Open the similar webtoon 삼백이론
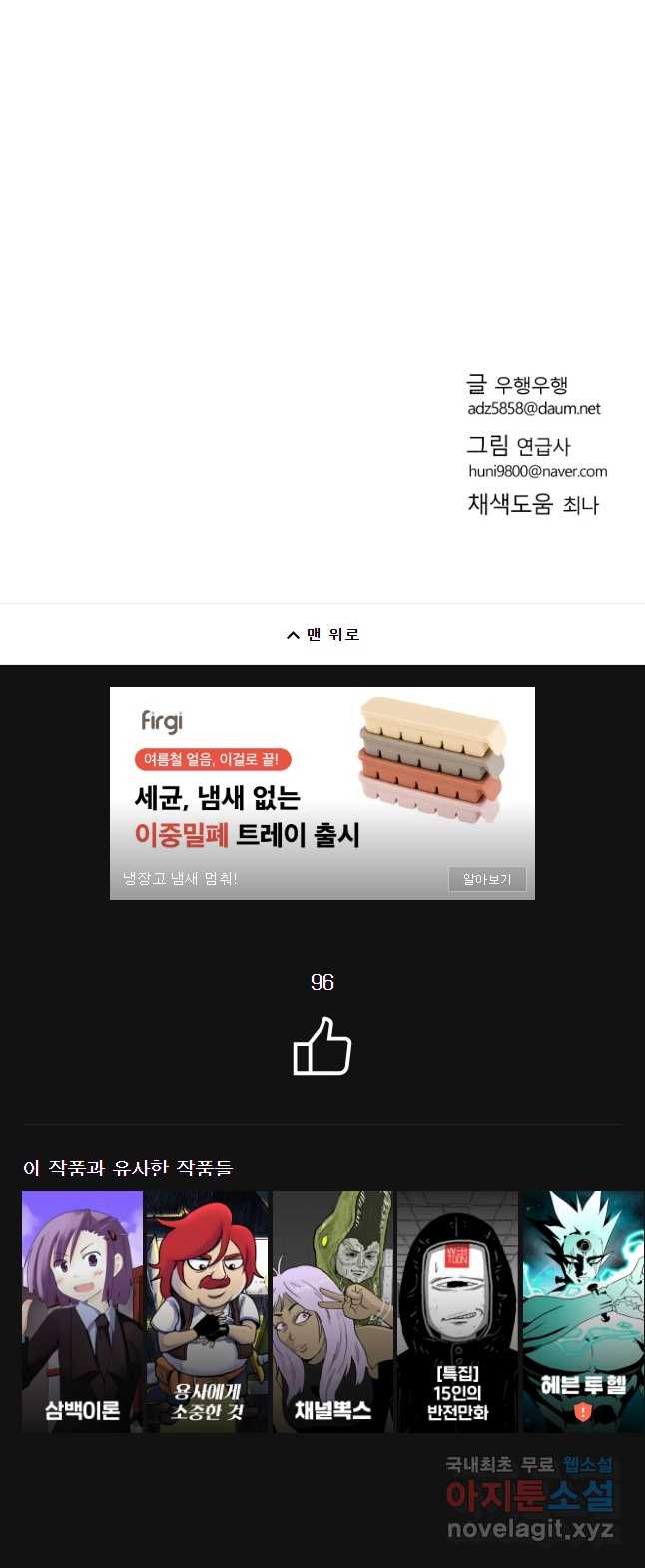The height and width of the screenshot is (1568, 645). 82,1311
